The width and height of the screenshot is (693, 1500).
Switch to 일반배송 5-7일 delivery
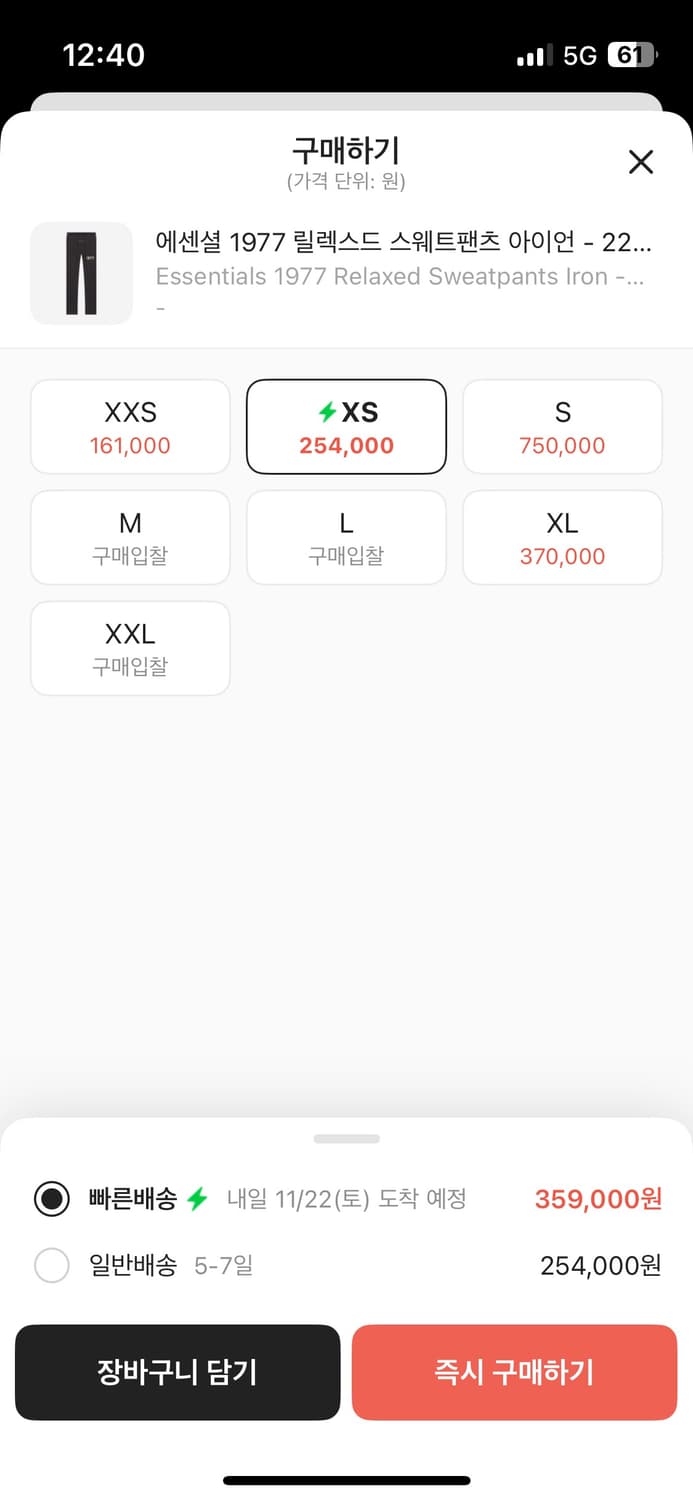pyautogui.click(x=346, y=1265)
